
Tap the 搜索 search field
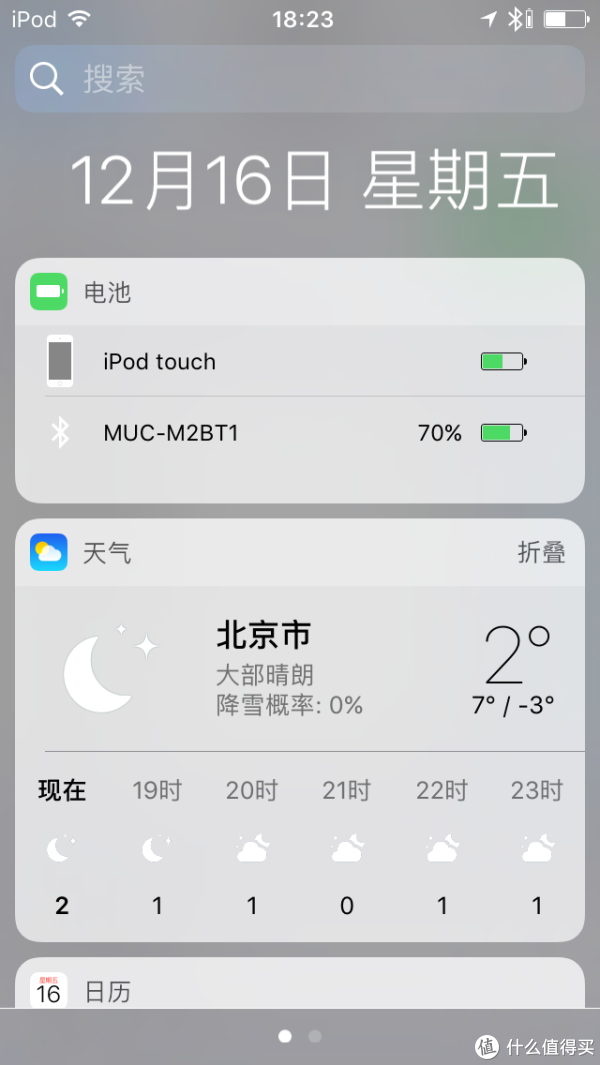300,79
